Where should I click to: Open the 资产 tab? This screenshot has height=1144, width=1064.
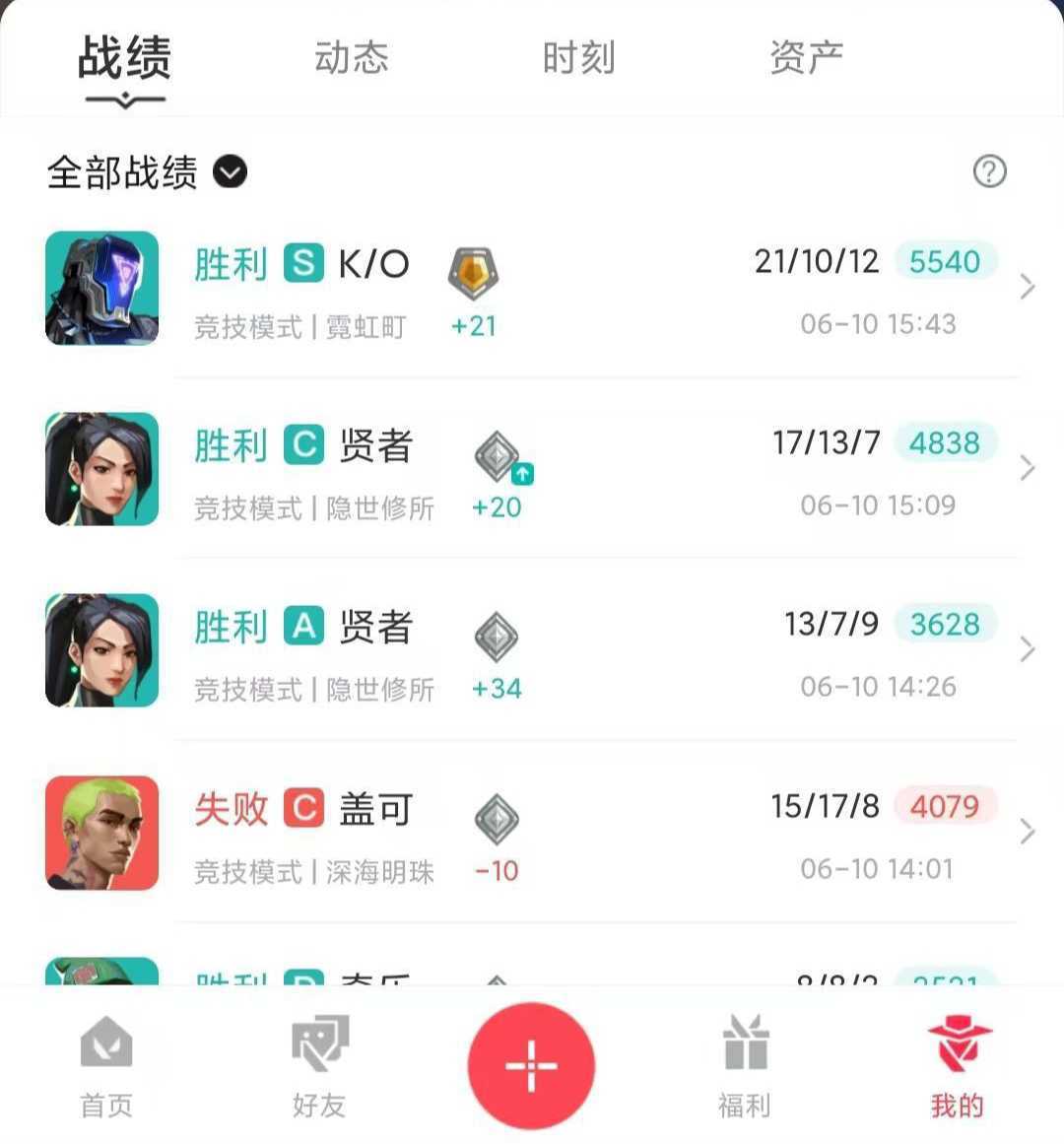pos(806,58)
